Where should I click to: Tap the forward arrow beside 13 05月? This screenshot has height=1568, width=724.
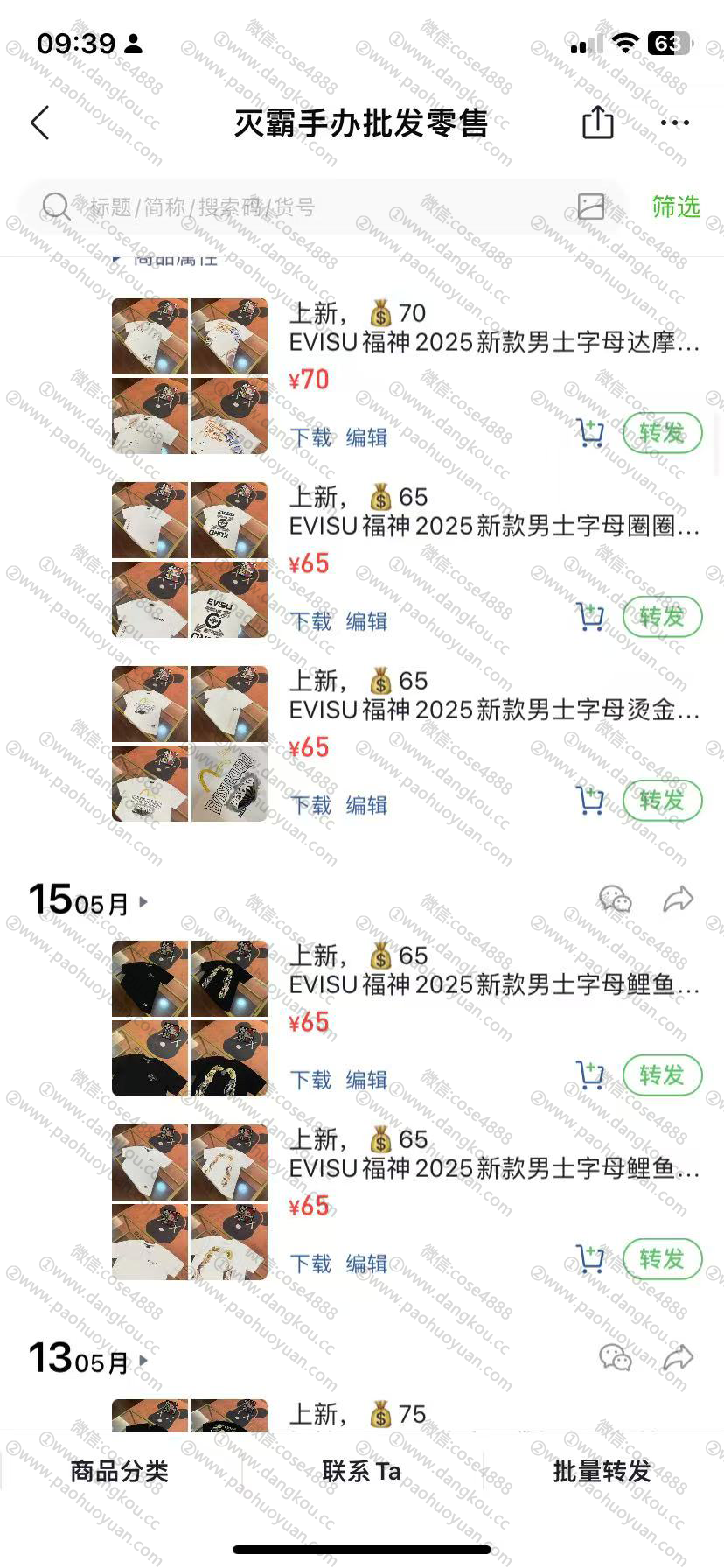coord(679,1358)
